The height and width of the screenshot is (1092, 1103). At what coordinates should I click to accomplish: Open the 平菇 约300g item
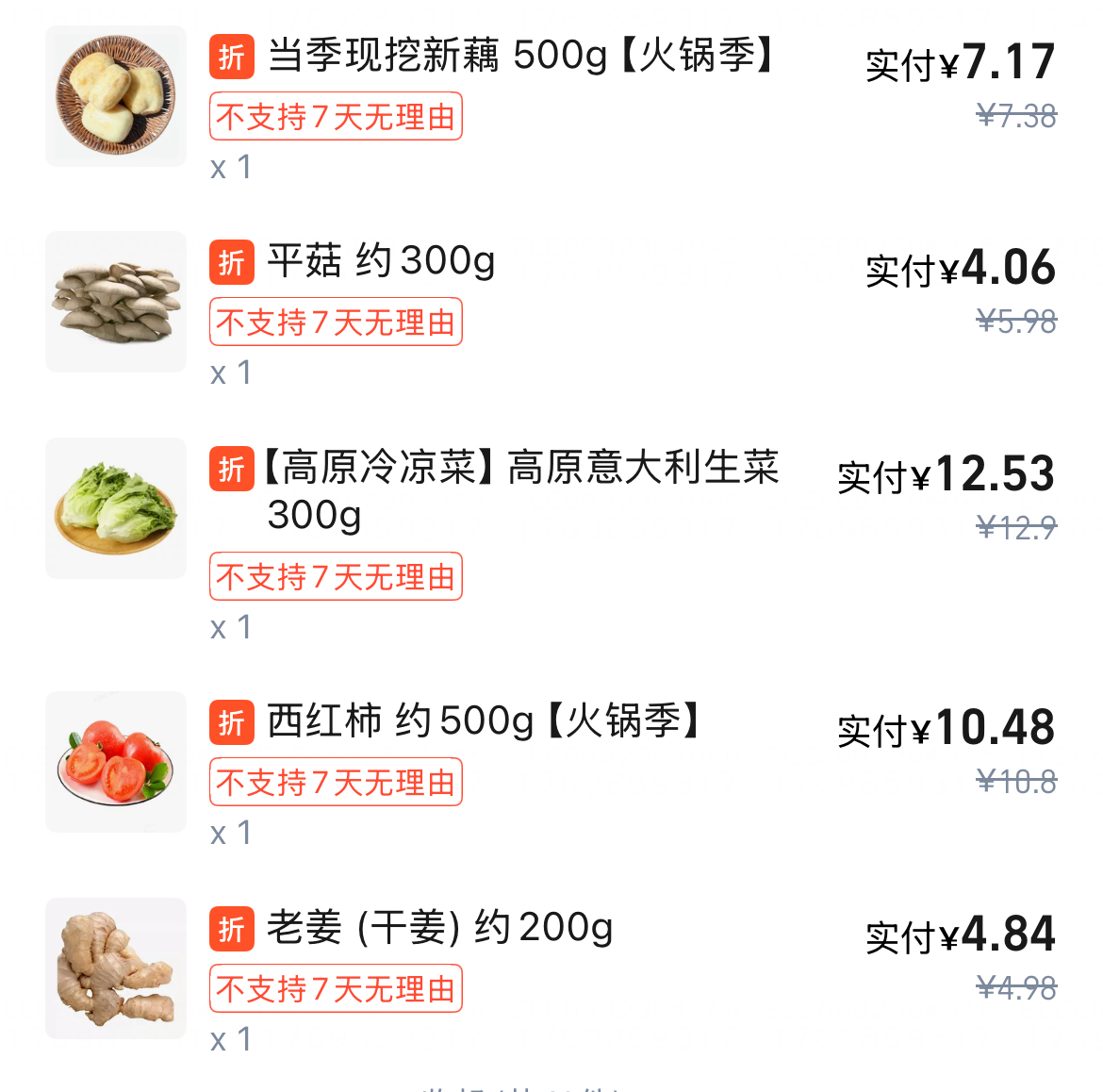point(380,261)
